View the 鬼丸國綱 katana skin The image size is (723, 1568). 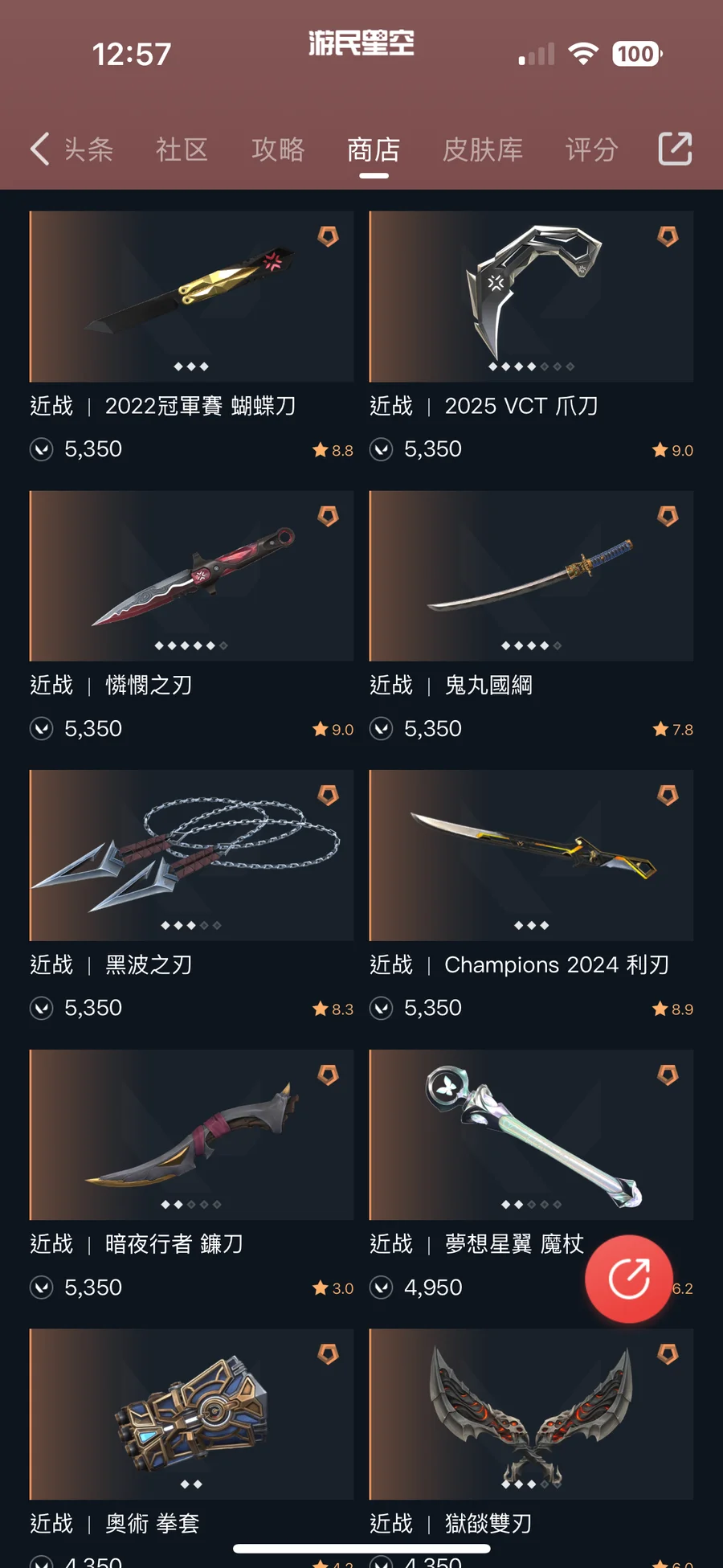pos(531,576)
